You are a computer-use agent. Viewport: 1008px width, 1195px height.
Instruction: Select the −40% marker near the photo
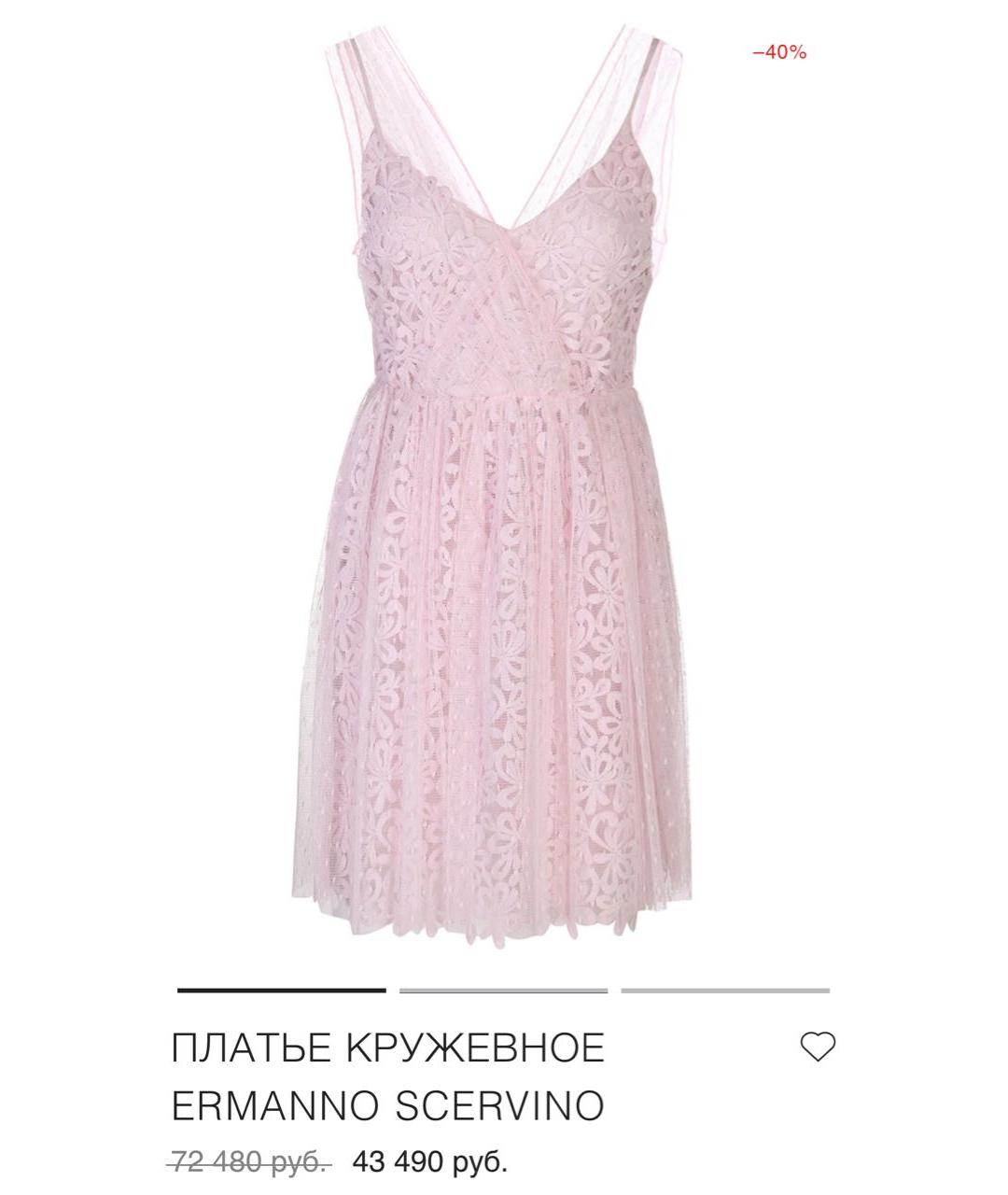(775, 51)
